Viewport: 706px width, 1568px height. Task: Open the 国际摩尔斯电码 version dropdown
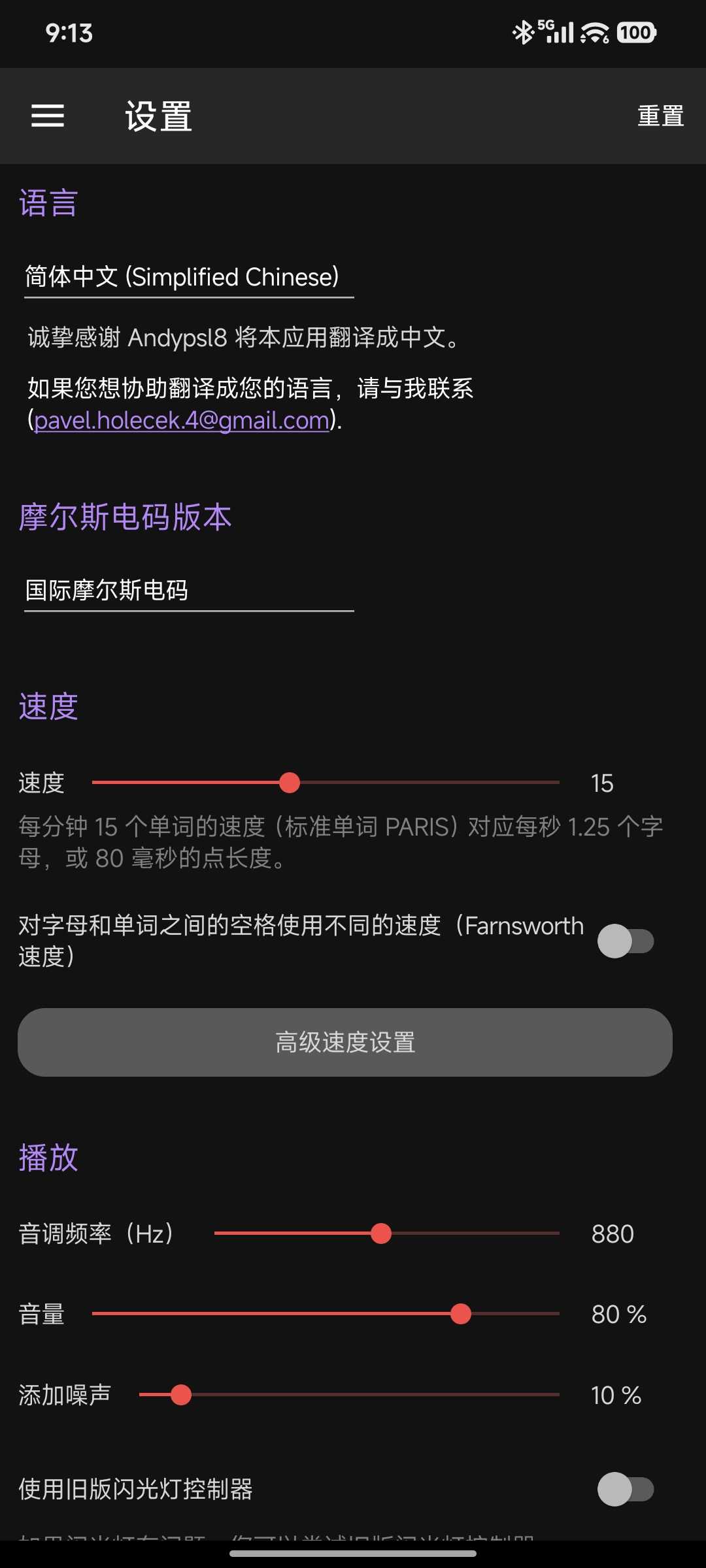[188, 591]
